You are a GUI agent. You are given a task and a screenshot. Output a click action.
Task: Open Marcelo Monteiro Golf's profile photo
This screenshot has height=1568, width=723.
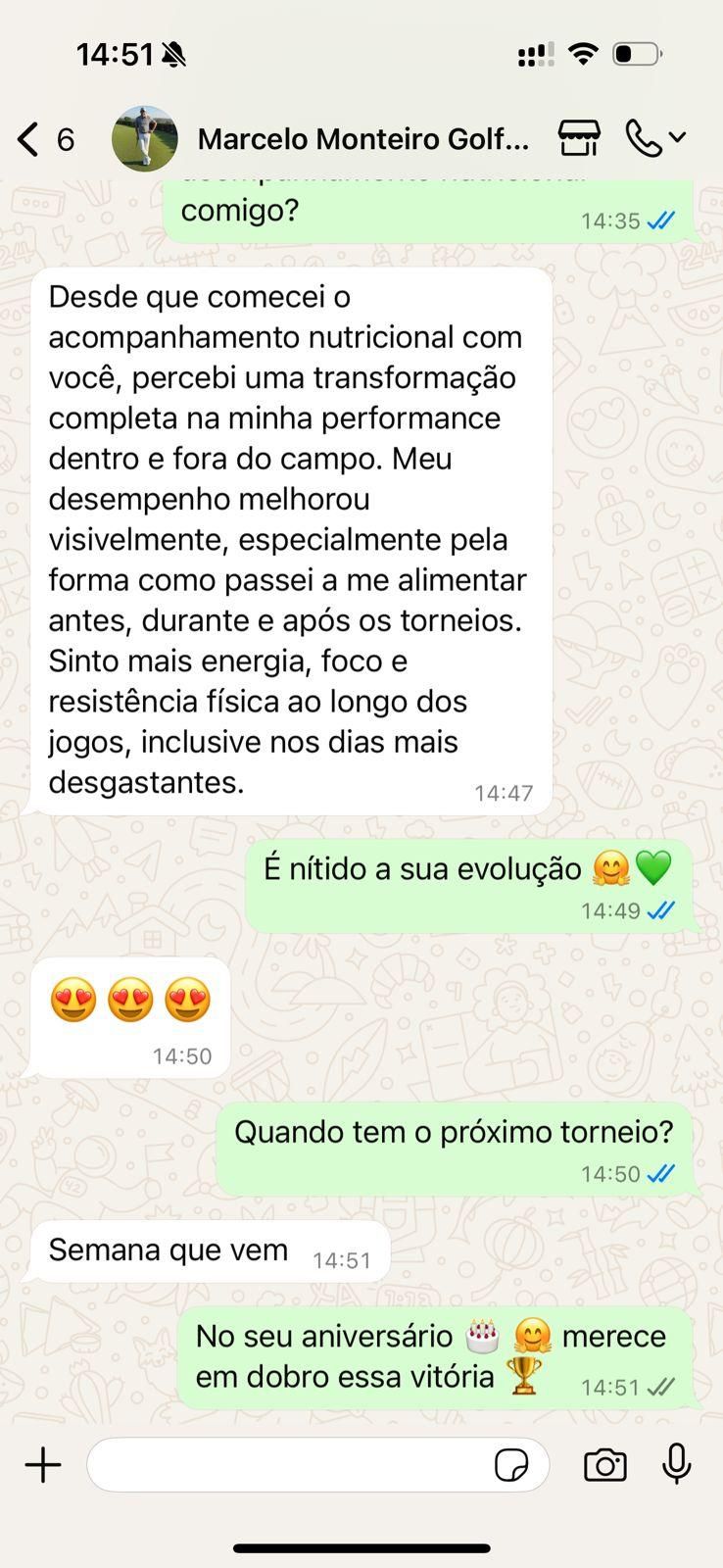coord(145,139)
